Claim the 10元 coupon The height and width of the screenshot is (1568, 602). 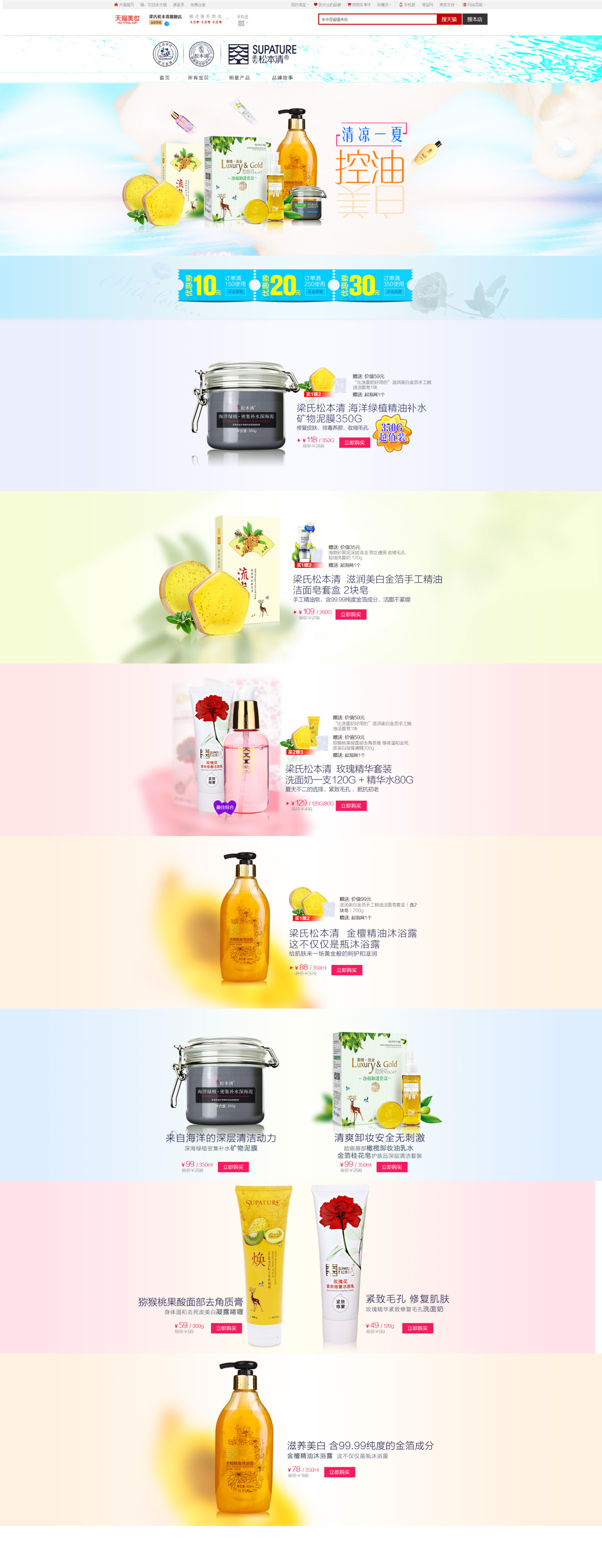pyautogui.click(x=235, y=291)
